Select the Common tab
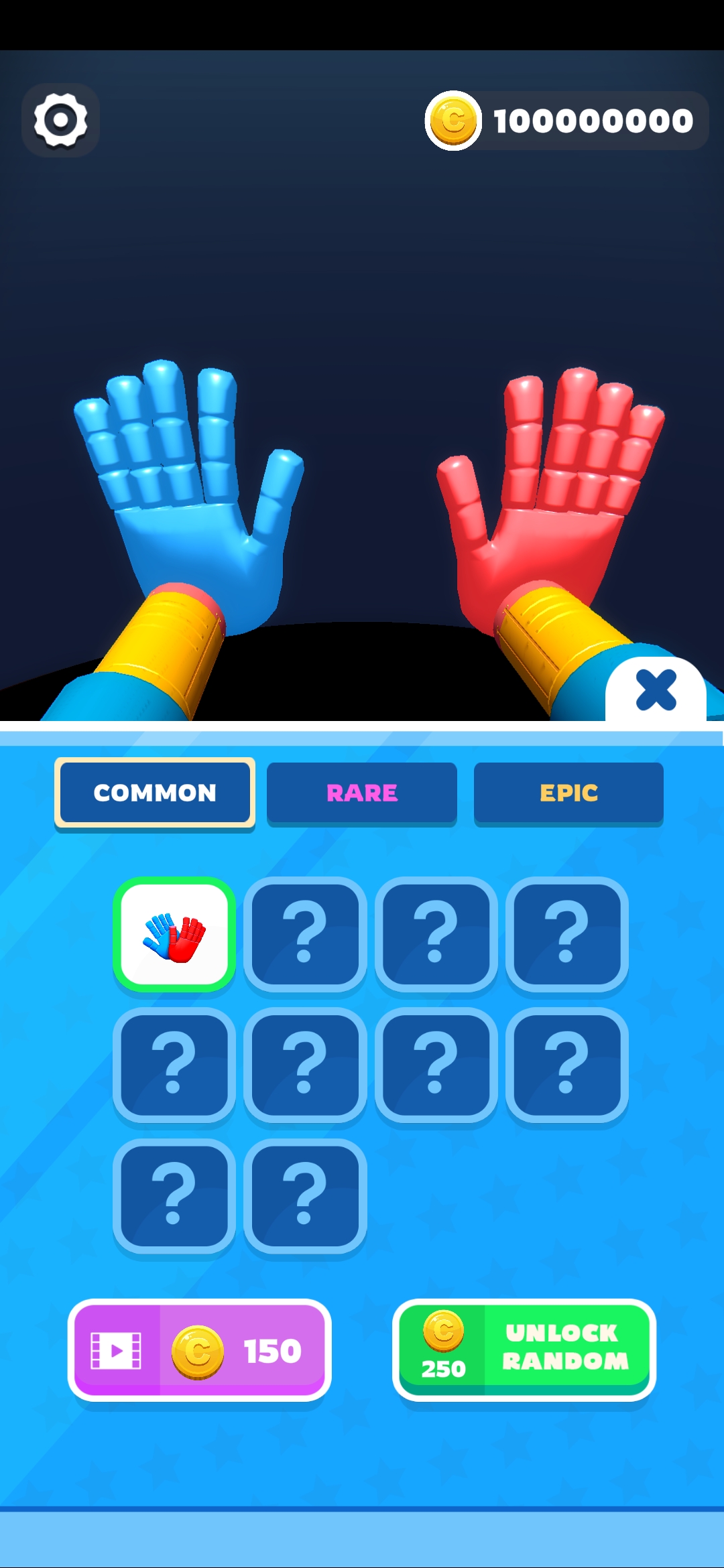Image resolution: width=724 pixels, height=1568 pixels. click(155, 793)
